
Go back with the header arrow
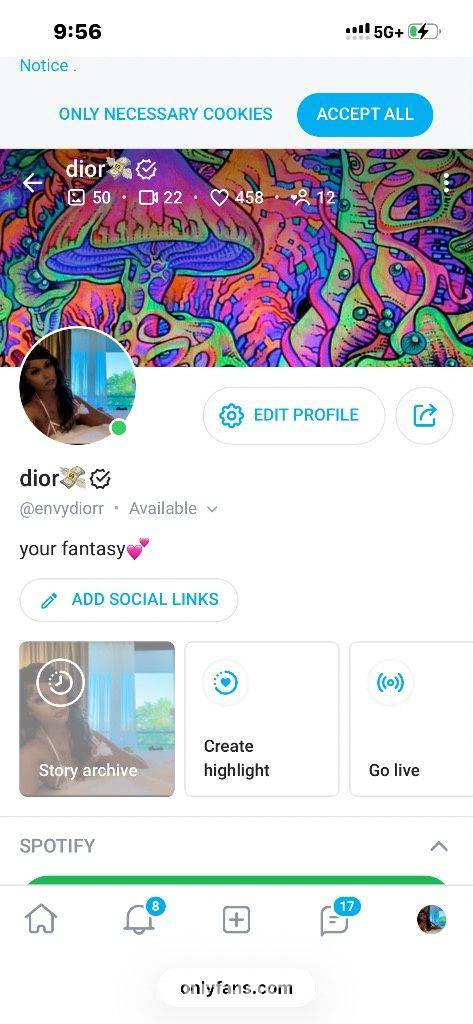coord(33,183)
